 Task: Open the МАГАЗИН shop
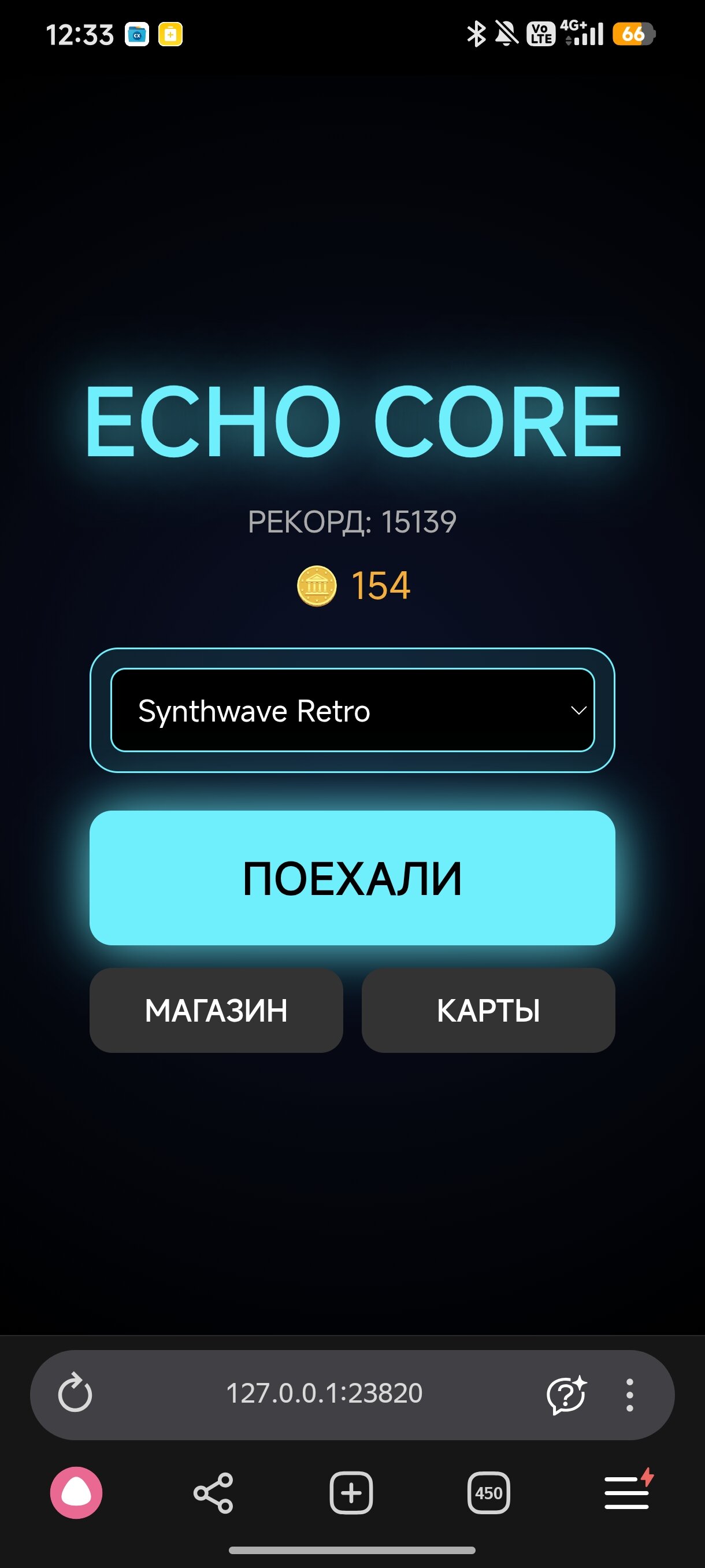click(x=216, y=1011)
